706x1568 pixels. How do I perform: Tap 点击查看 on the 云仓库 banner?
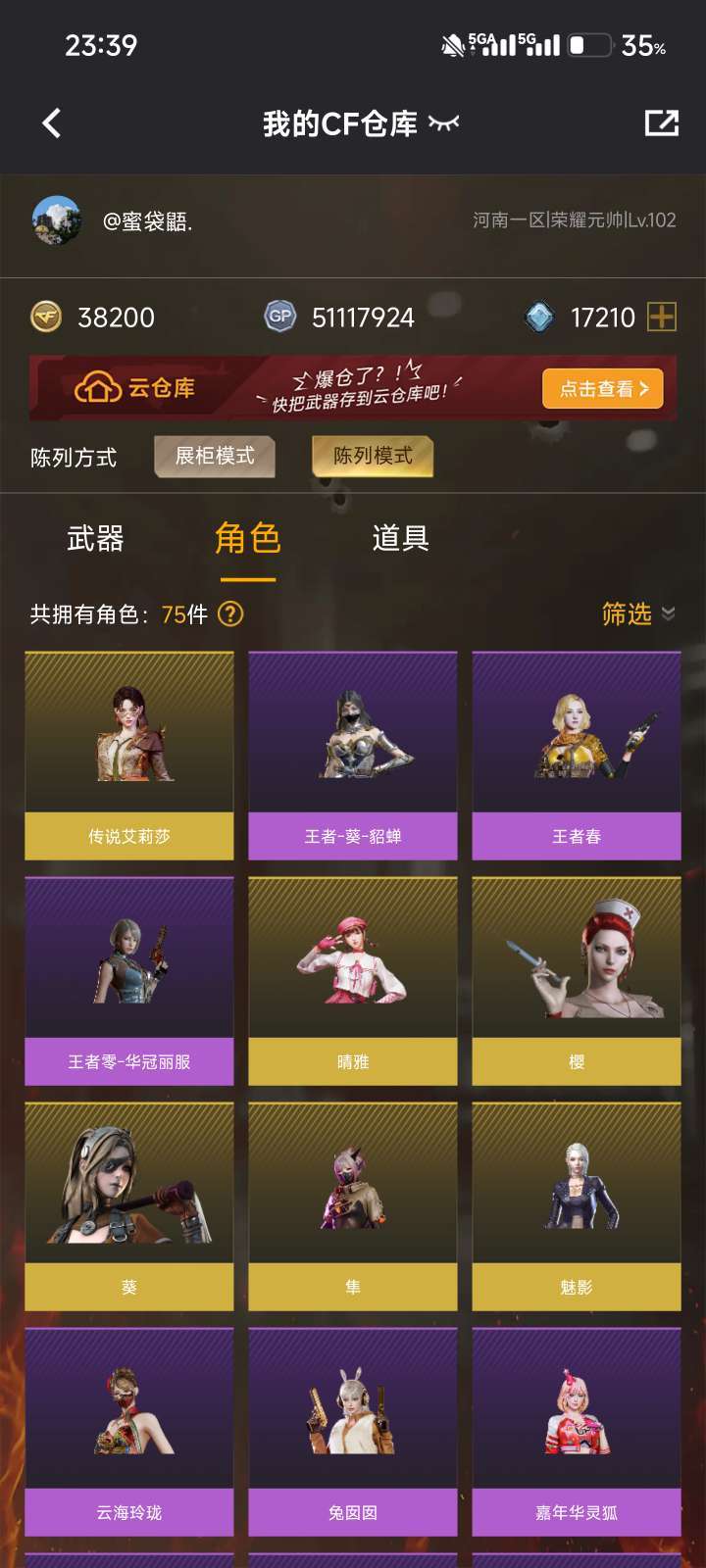603,388
